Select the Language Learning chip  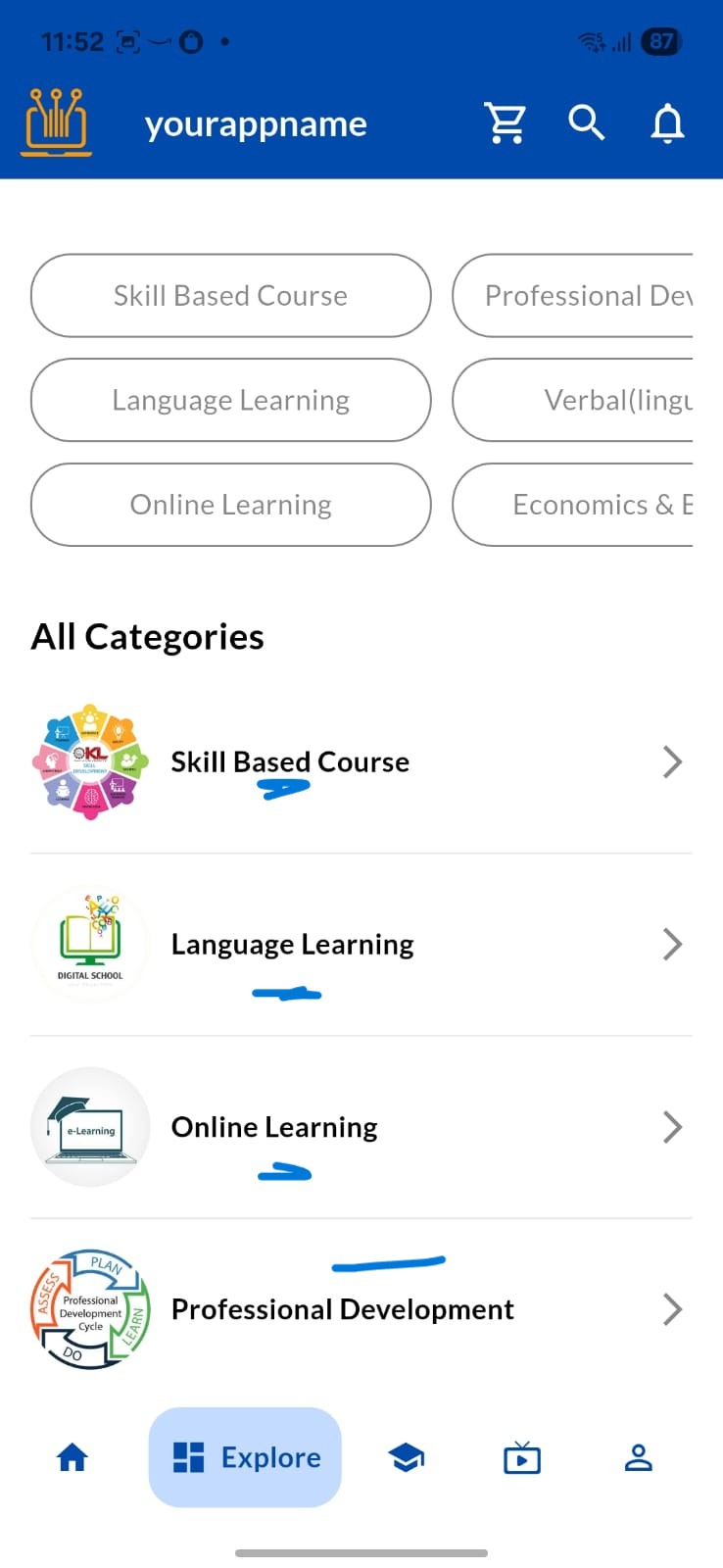(x=231, y=400)
